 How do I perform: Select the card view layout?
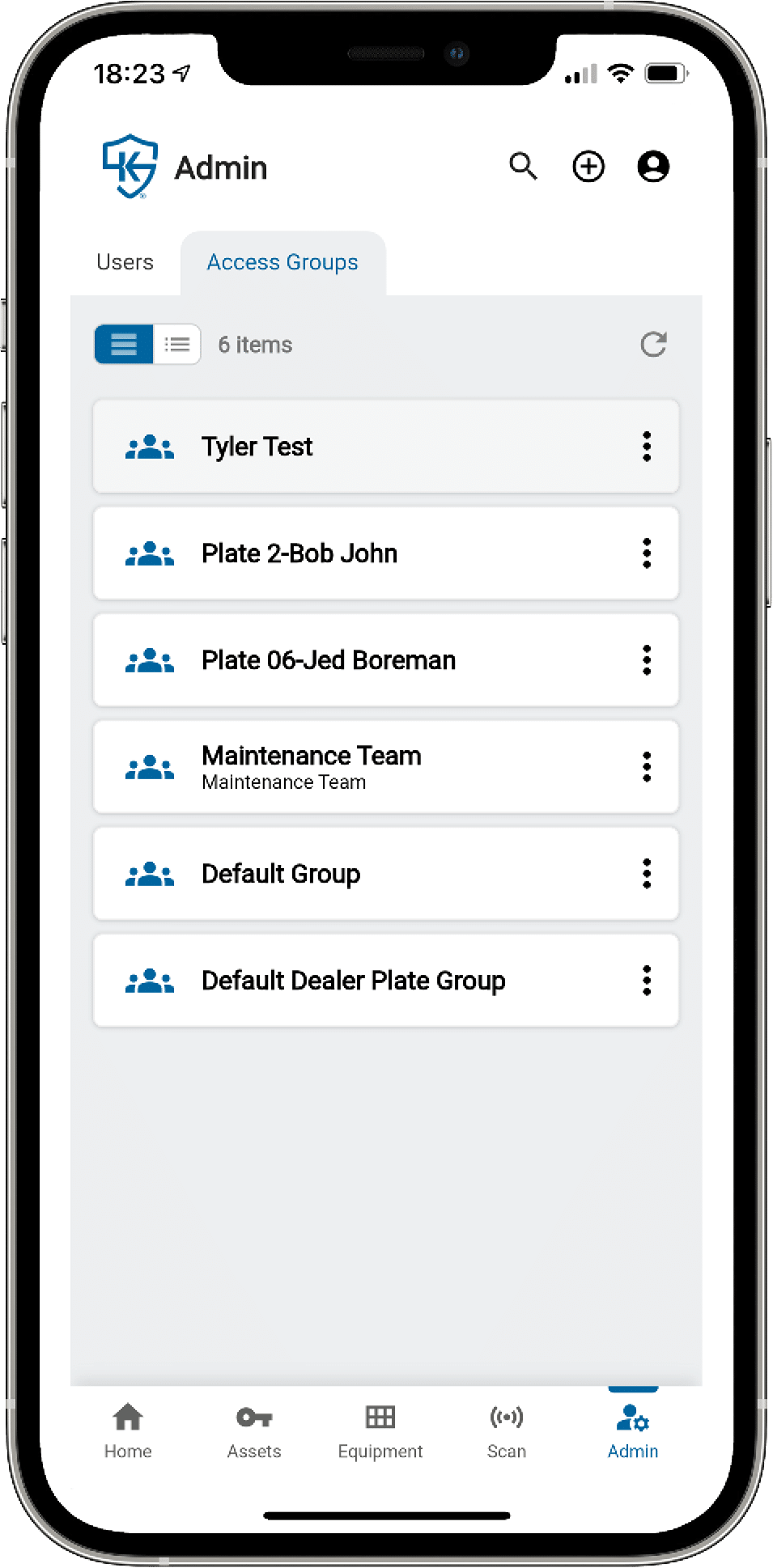[x=124, y=345]
